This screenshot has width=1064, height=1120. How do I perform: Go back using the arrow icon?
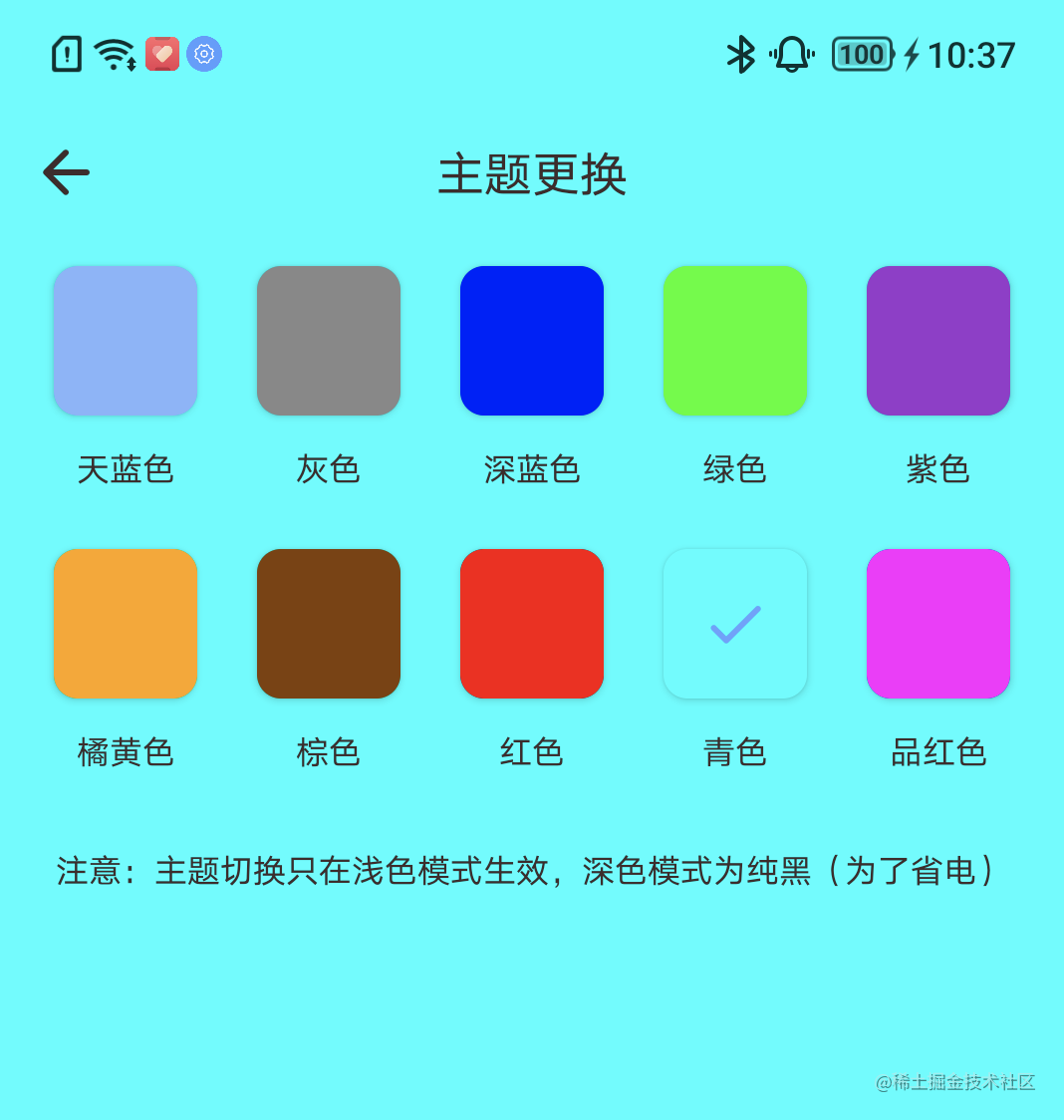(x=67, y=172)
